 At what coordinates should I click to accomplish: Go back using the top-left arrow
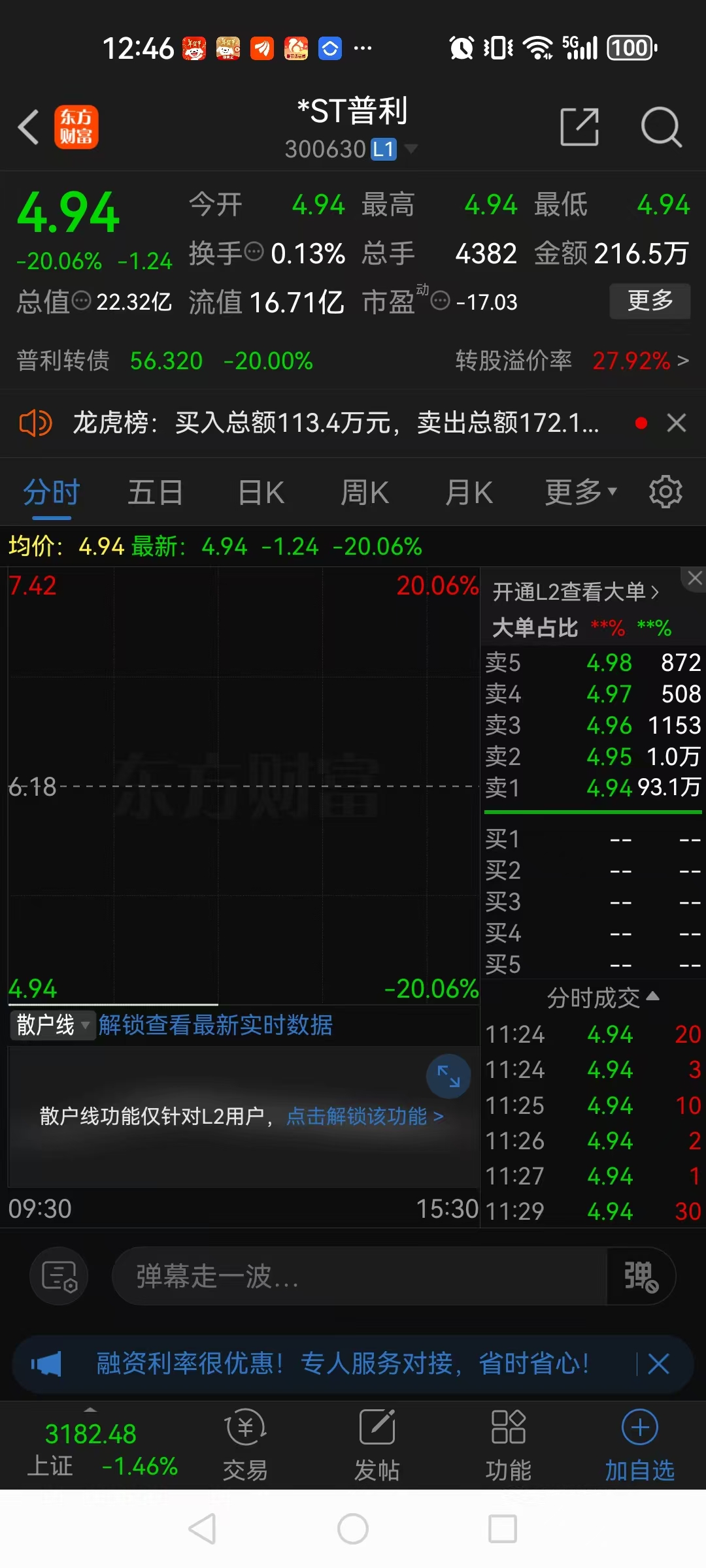(x=29, y=127)
